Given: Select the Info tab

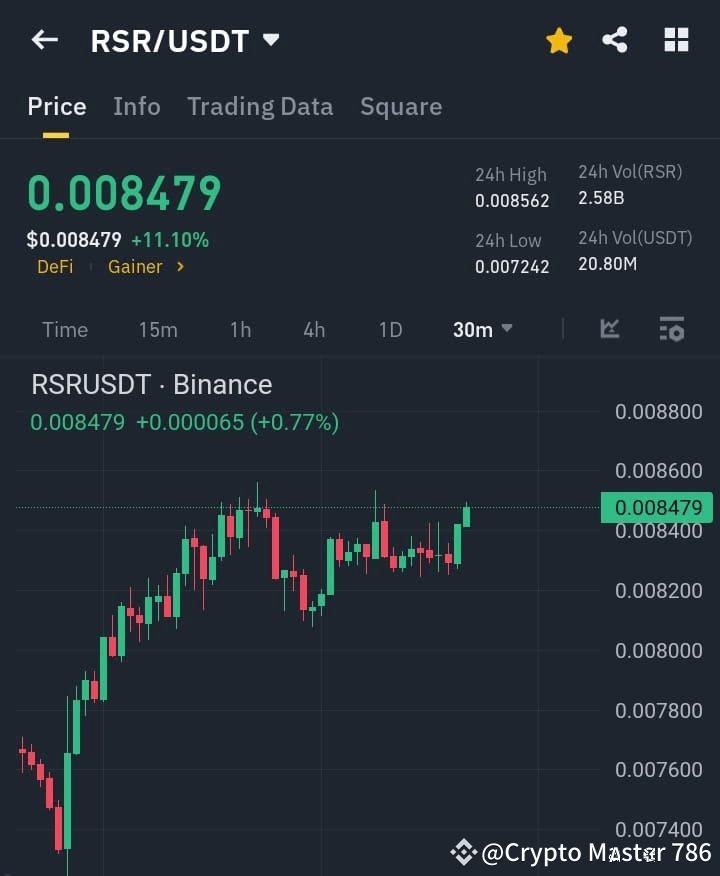Looking at the screenshot, I should 137,106.
